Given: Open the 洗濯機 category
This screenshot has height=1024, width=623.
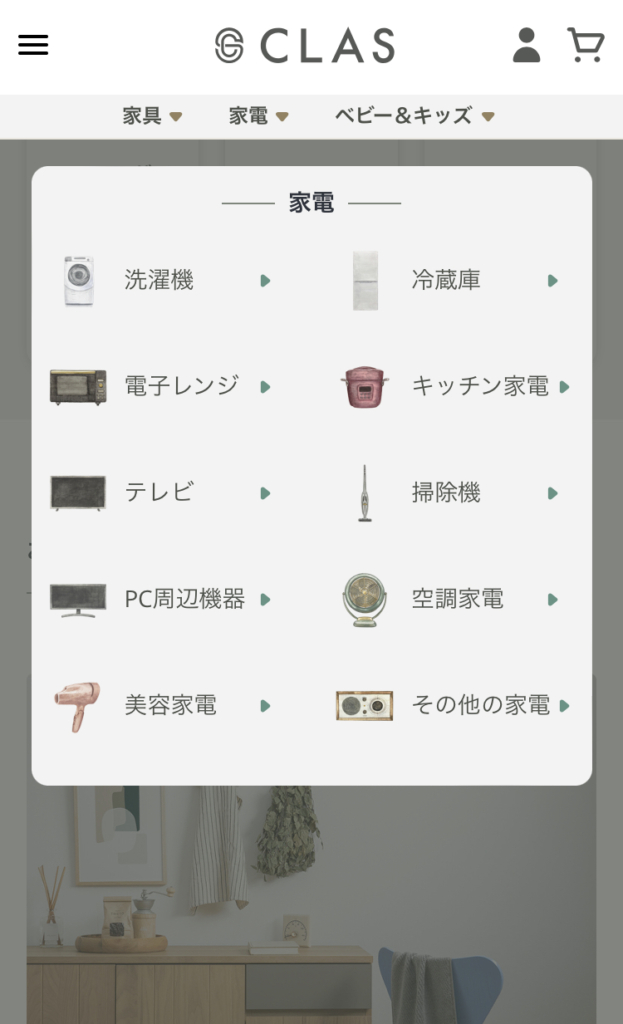Looking at the screenshot, I should pyautogui.click(x=160, y=280).
